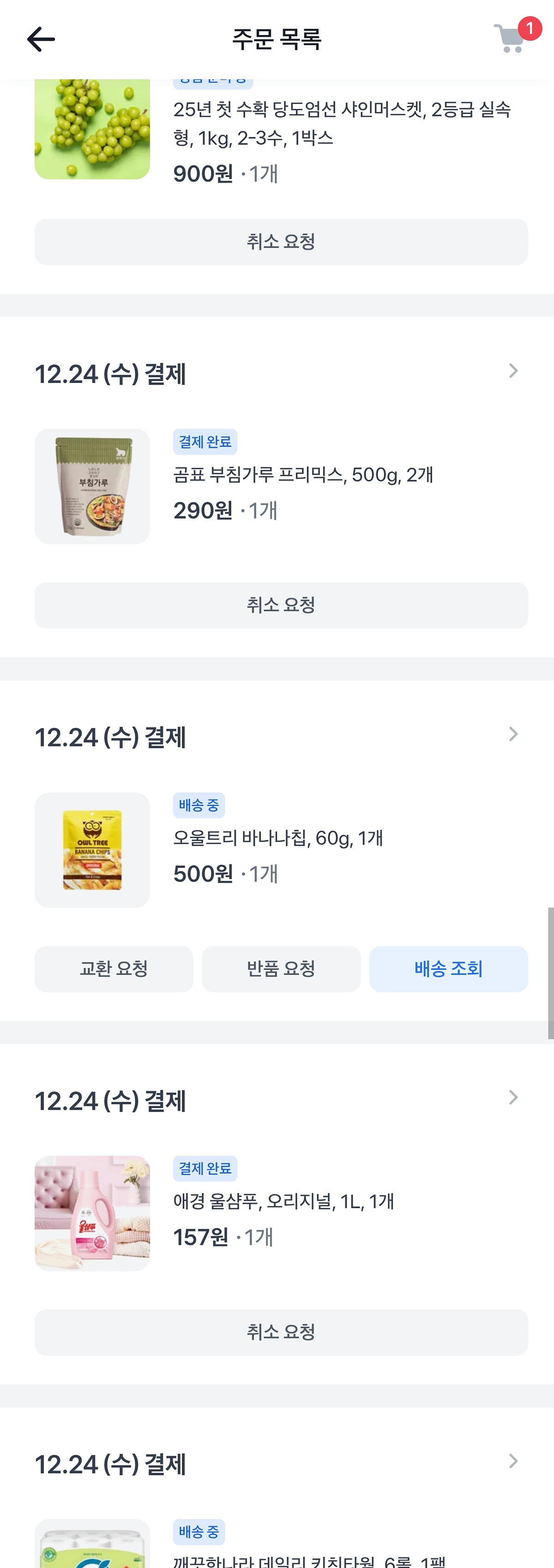Open order details for 깨끗한나라 키친타월
The image size is (554, 1568).
click(x=512, y=1461)
